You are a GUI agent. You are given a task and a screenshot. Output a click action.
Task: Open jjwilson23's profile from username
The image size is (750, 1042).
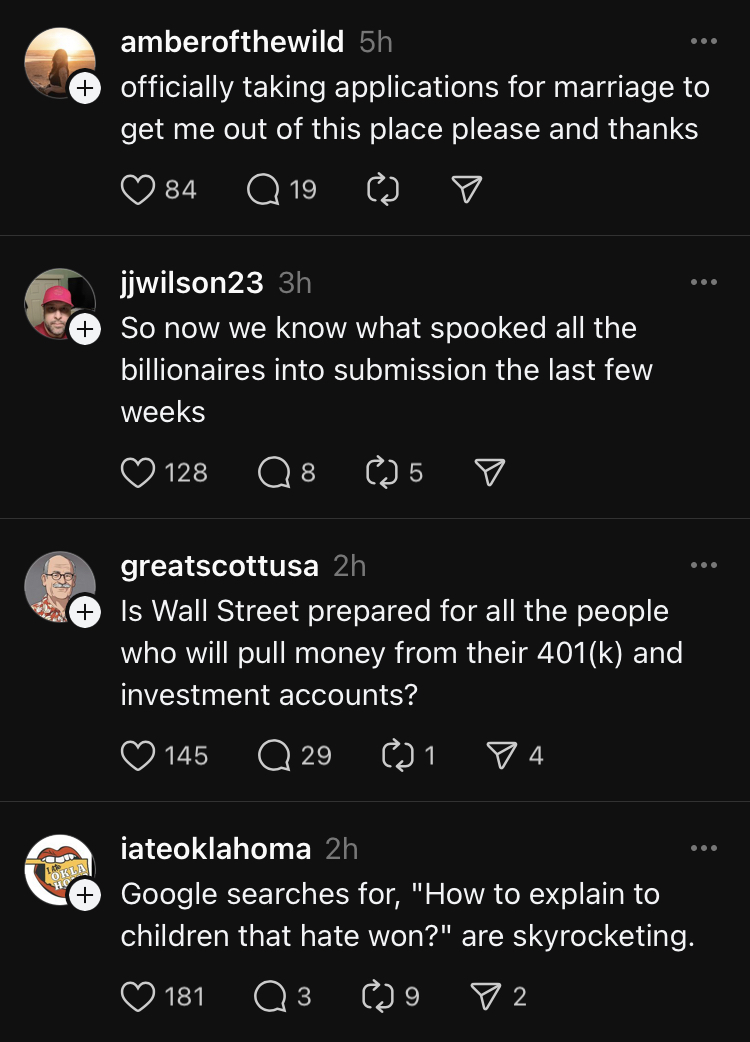(191, 283)
